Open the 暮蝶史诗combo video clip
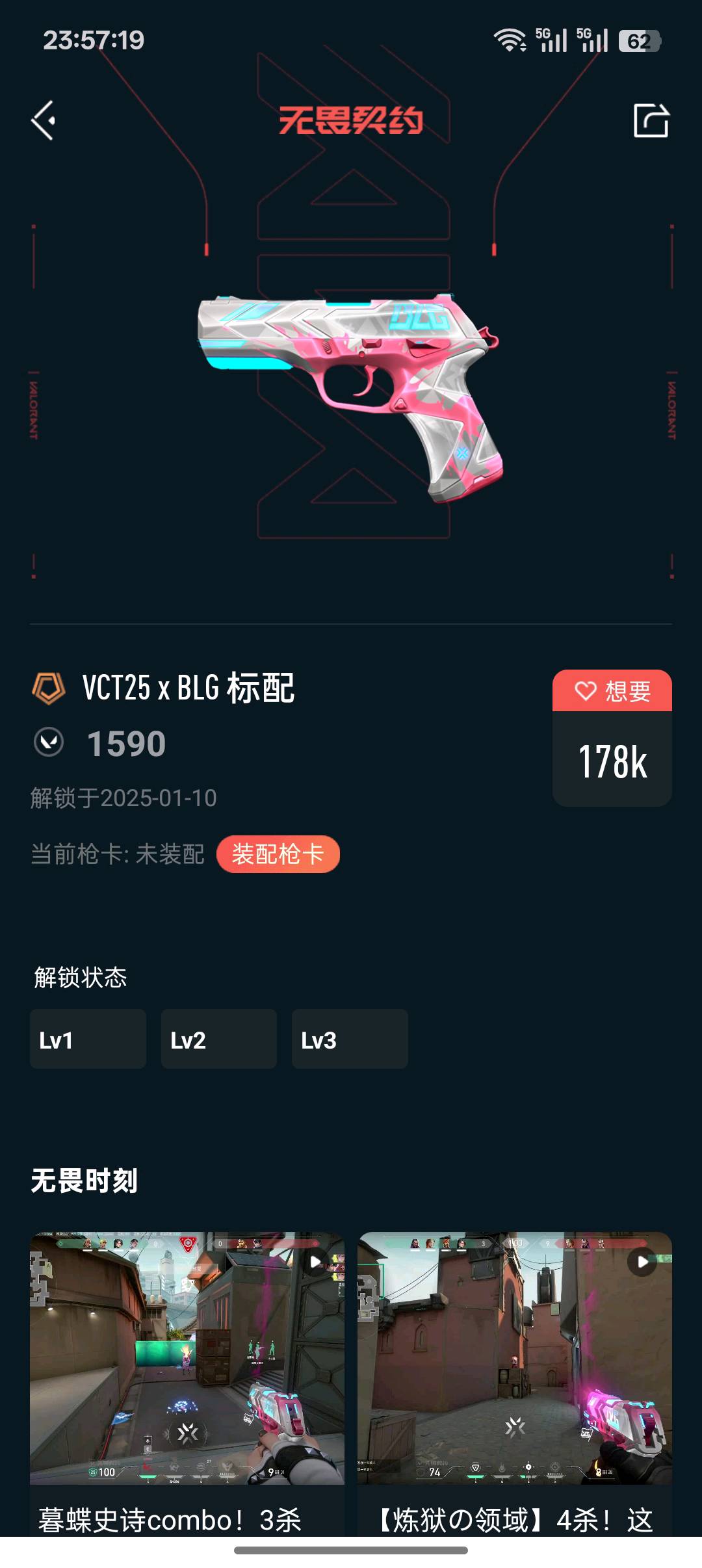The width and height of the screenshot is (702, 1568). 187,1359
